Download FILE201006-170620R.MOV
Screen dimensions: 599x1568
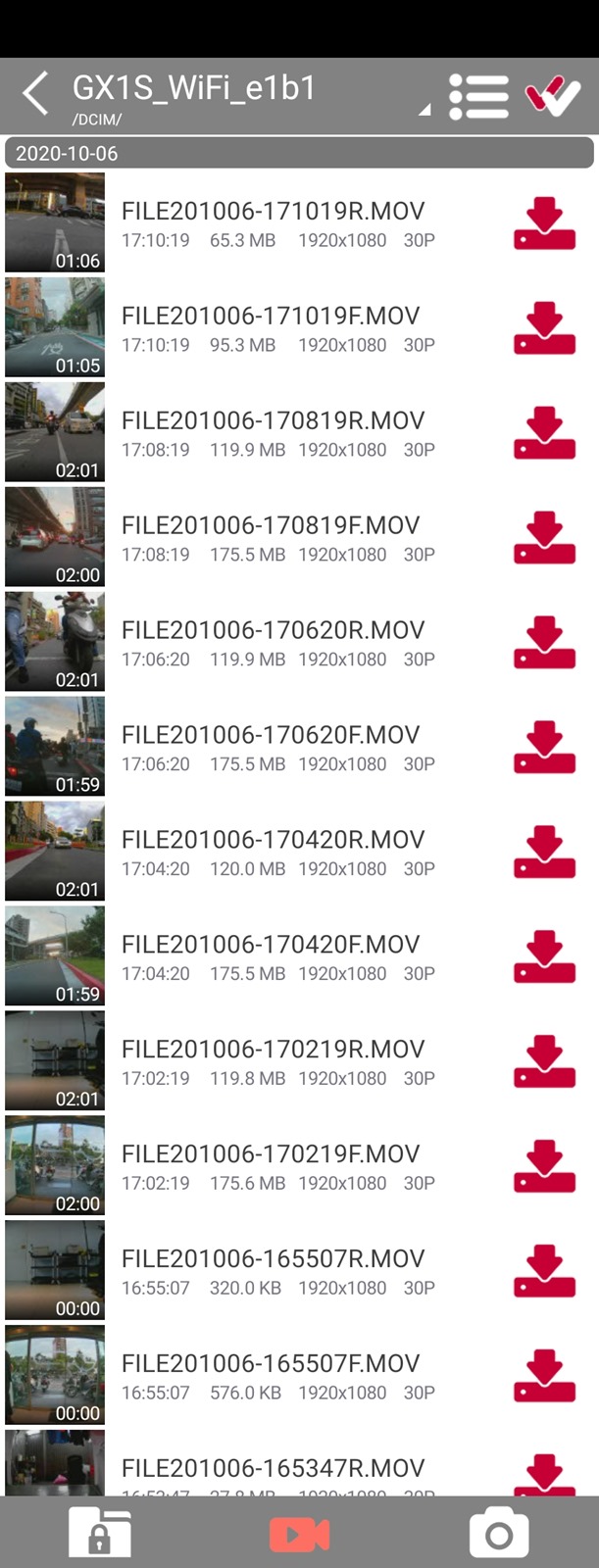[x=544, y=643]
